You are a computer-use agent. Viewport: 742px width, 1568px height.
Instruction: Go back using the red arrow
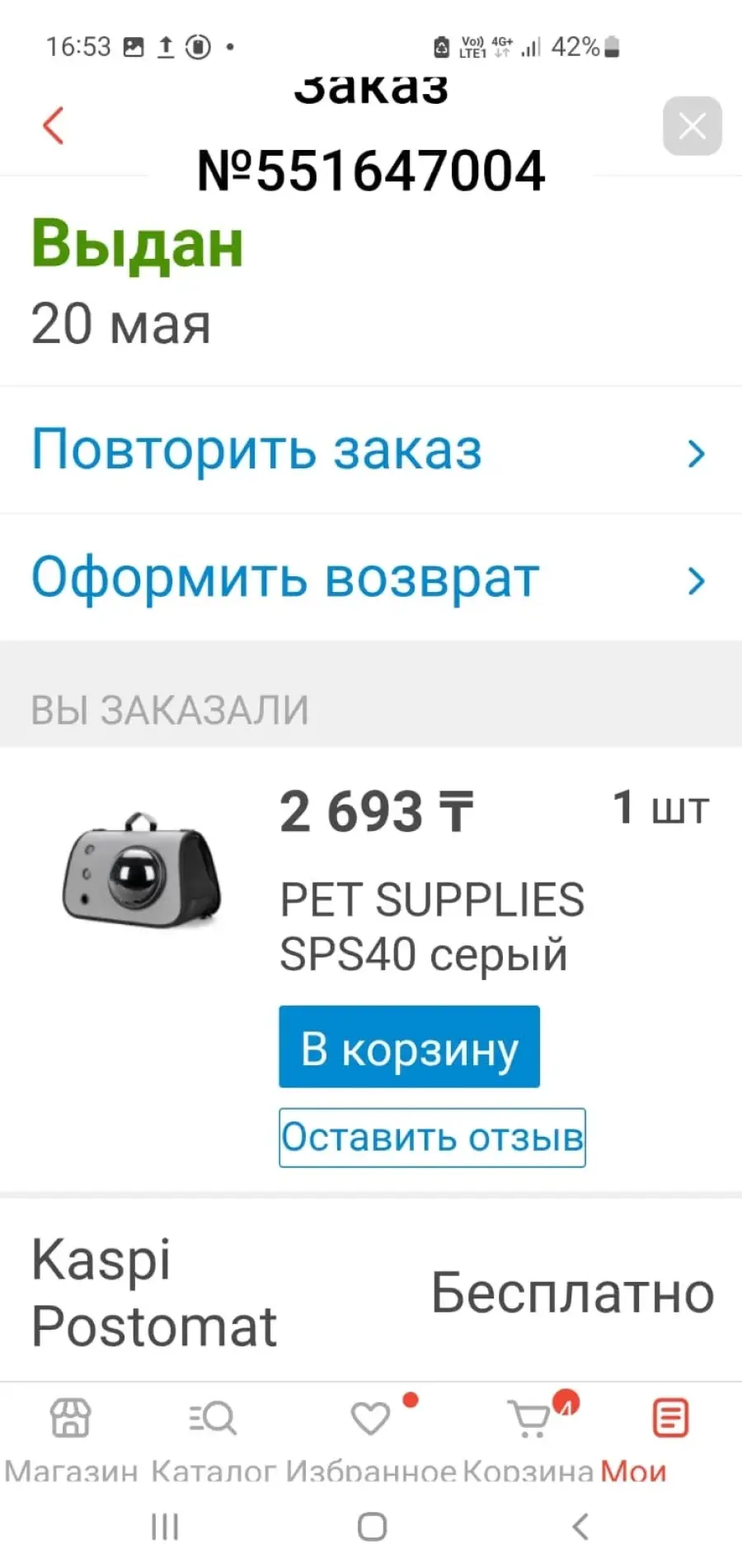(54, 126)
